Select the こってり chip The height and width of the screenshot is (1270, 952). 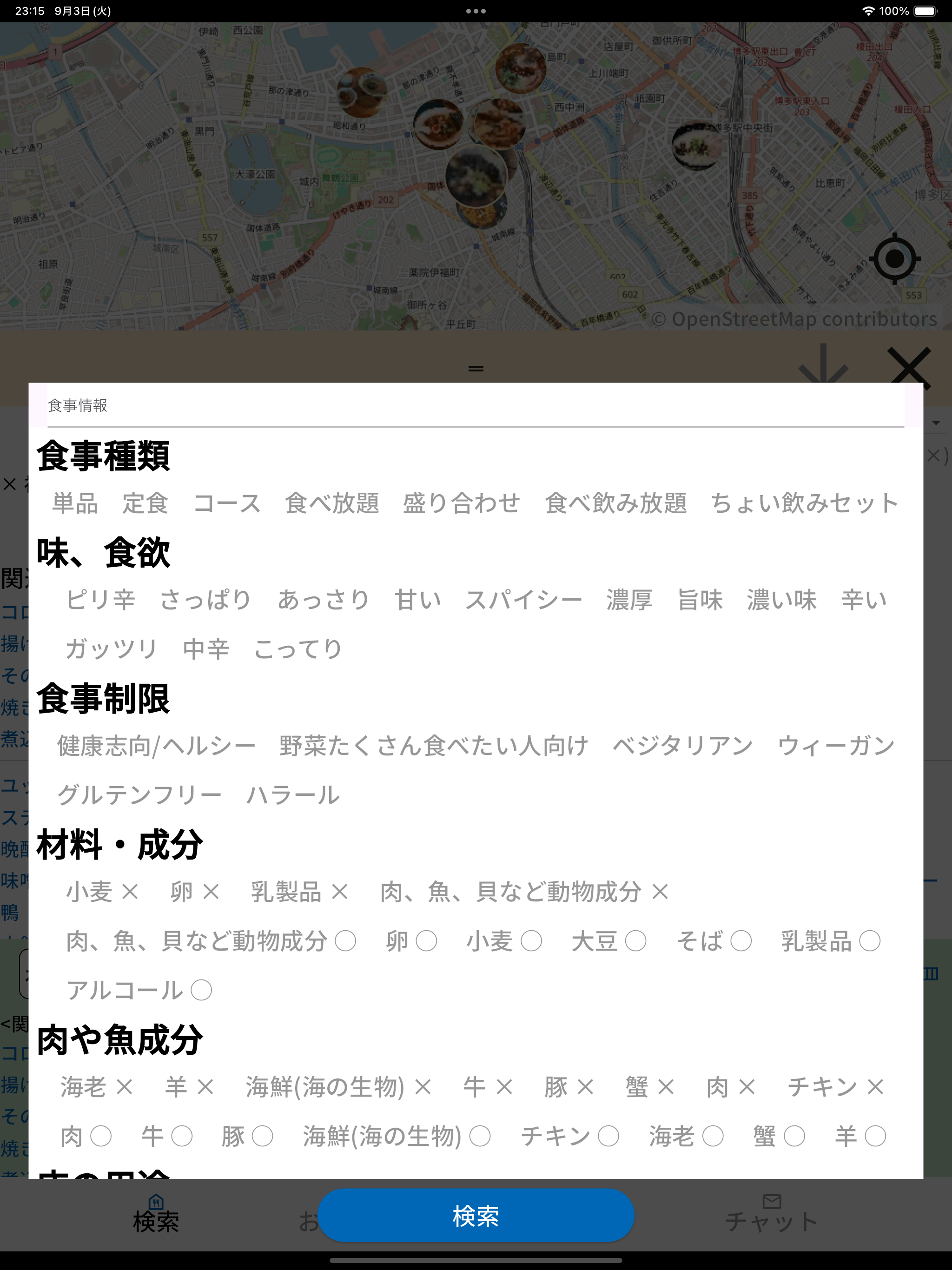[x=298, y=649]
